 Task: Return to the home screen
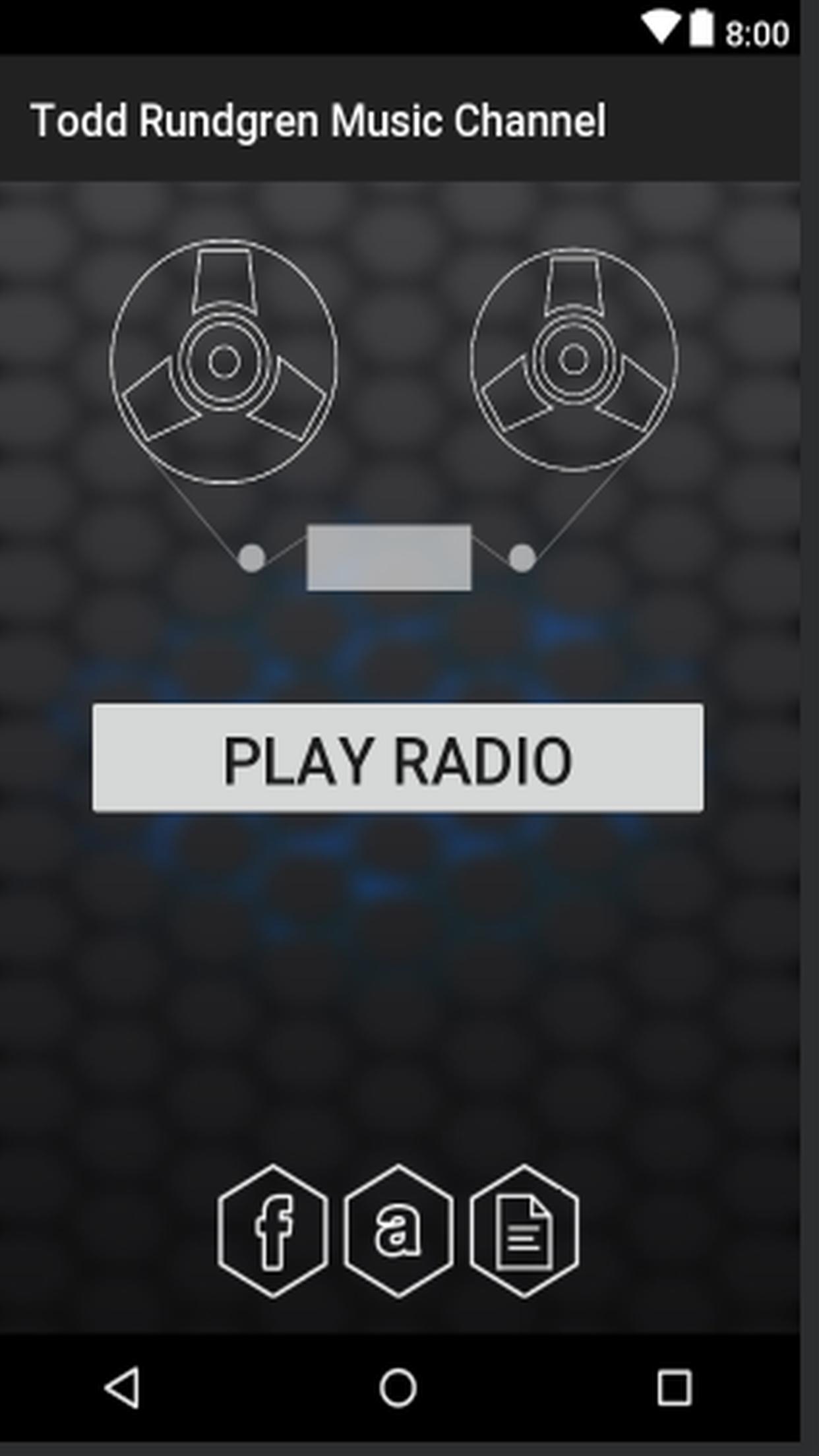coord(398,1387)
